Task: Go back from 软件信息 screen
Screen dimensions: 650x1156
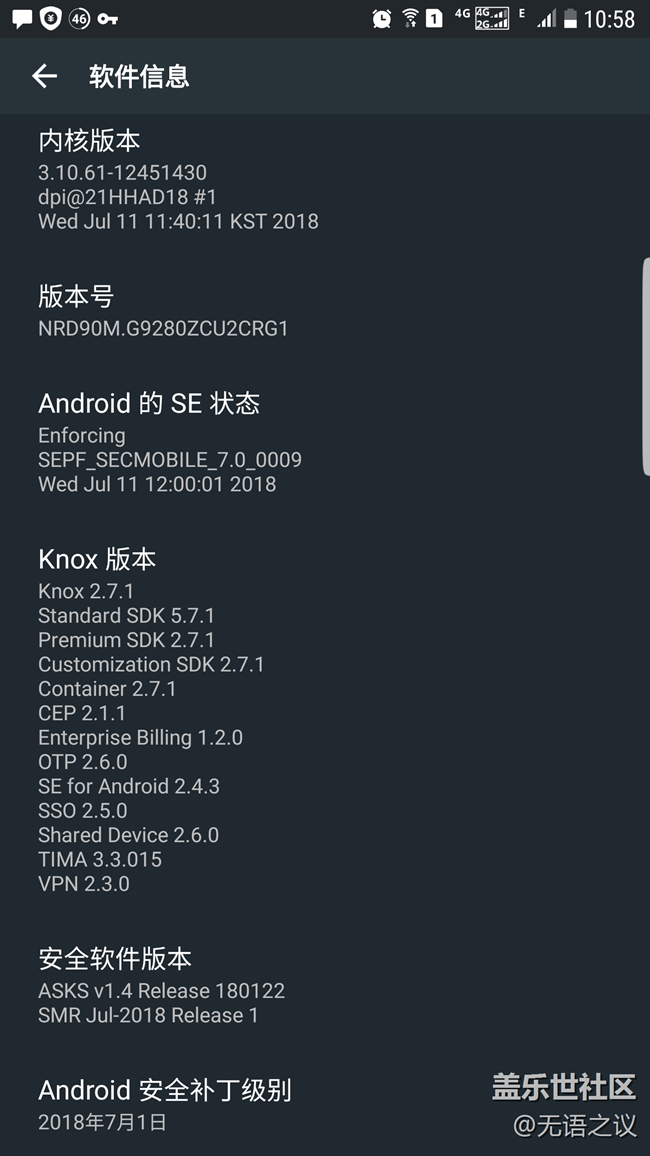Action: coord(44,76)
